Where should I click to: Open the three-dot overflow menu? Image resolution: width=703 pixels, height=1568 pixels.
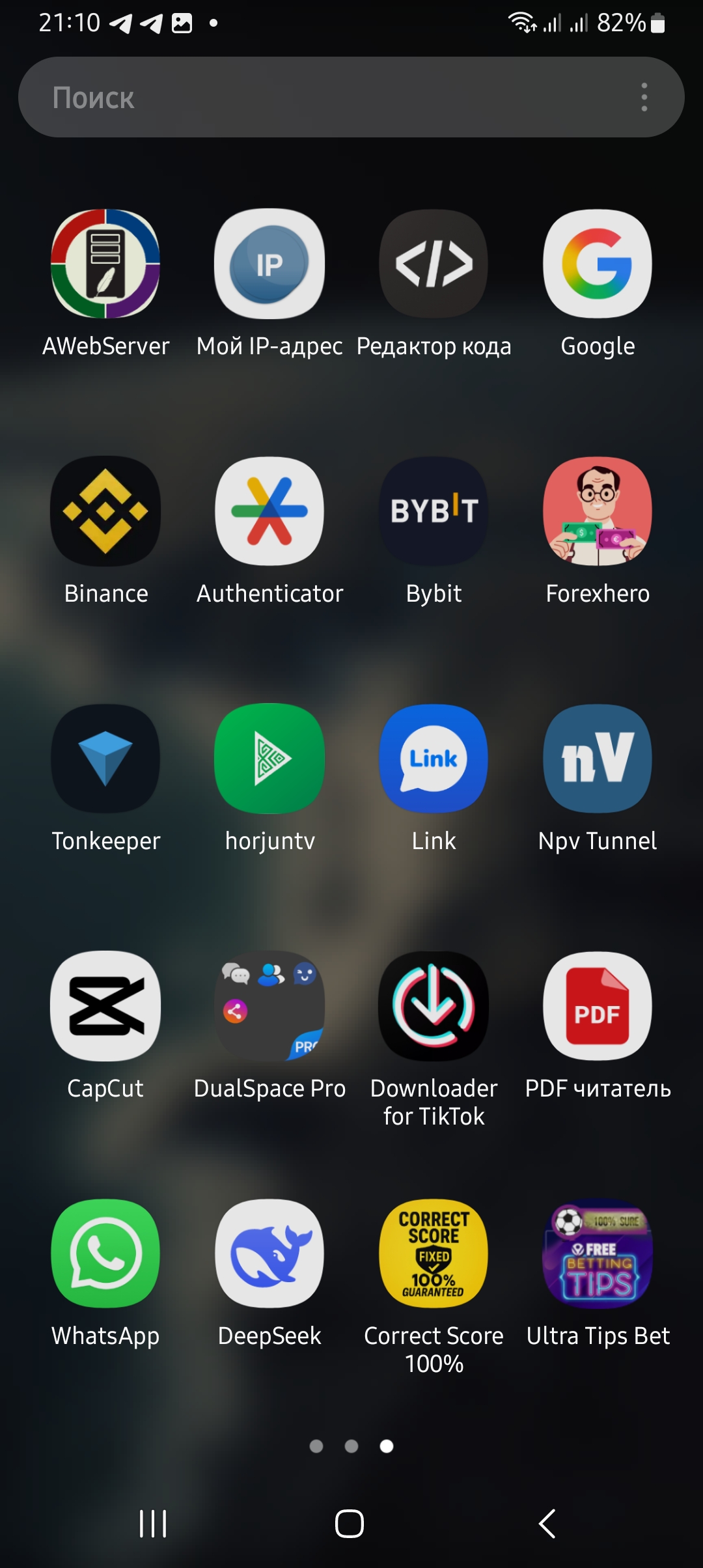[x=644, y=98]
